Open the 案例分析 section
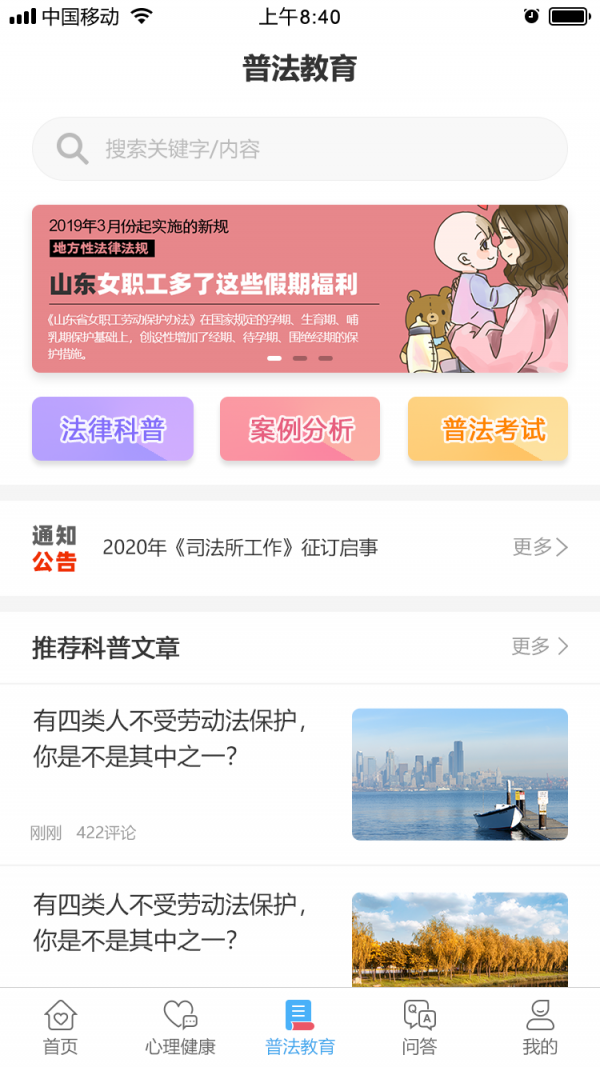The width and height of the screenshot is (600, 1067). pos(300,429)
